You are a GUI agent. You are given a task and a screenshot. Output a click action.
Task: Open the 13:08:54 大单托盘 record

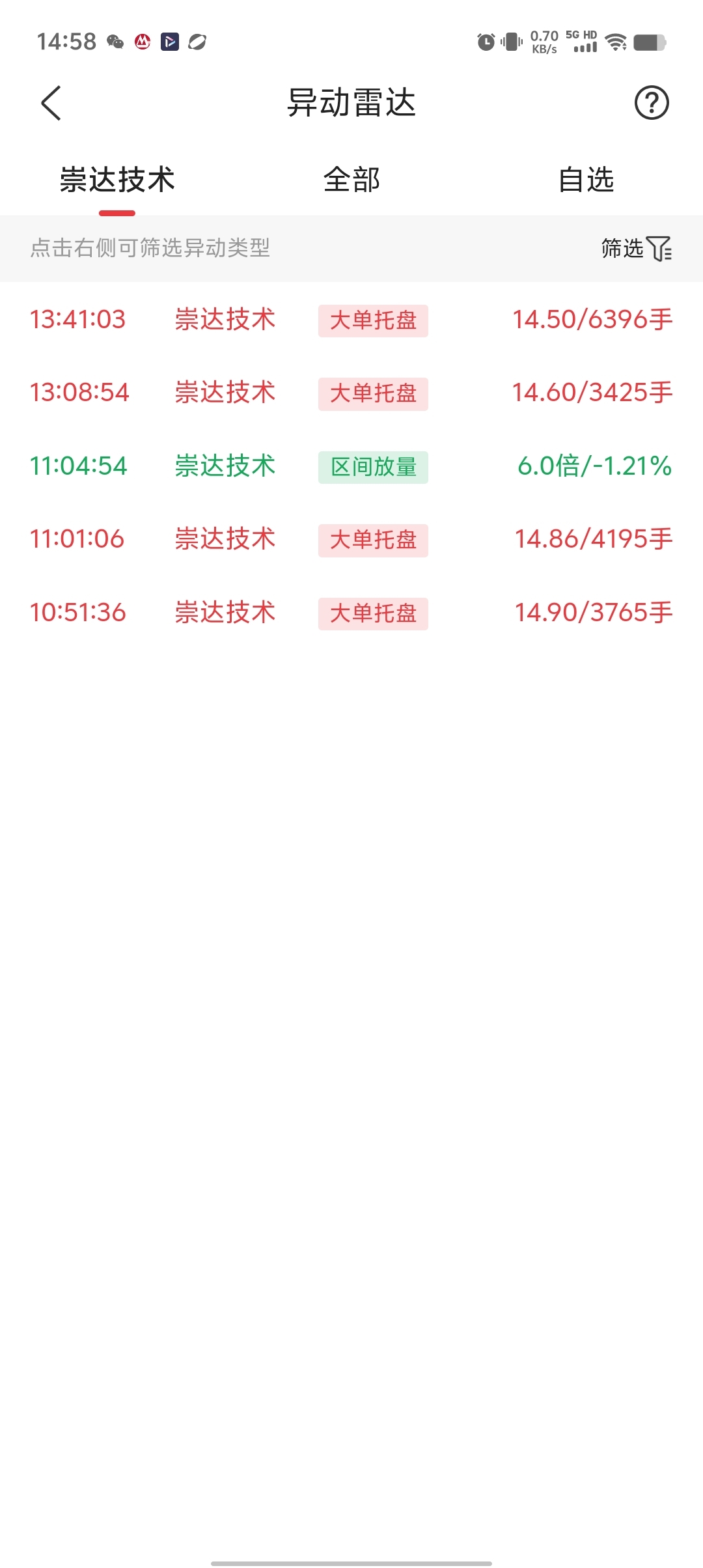click(x=351, y=393)
